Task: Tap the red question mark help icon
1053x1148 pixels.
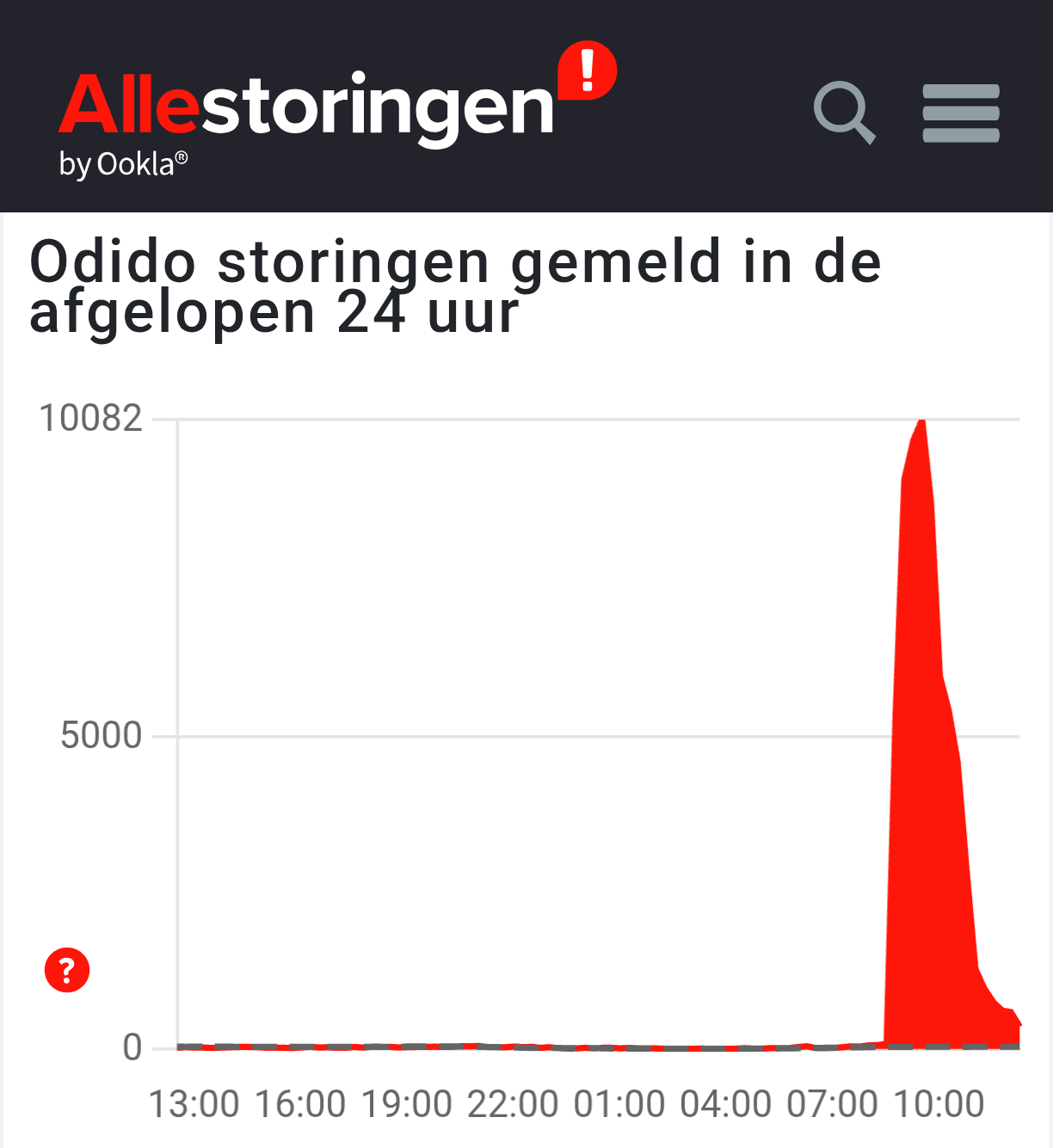Action: pos(67,970)
